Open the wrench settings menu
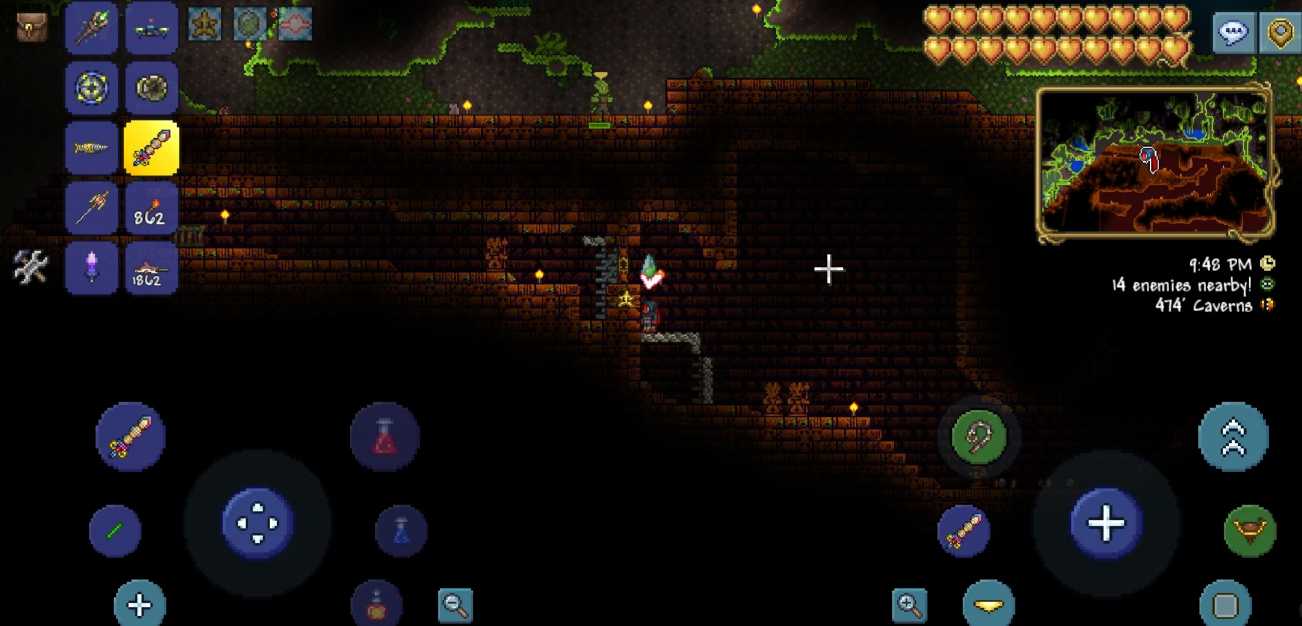Screen dimensions: 1302x626 (31, 267)
